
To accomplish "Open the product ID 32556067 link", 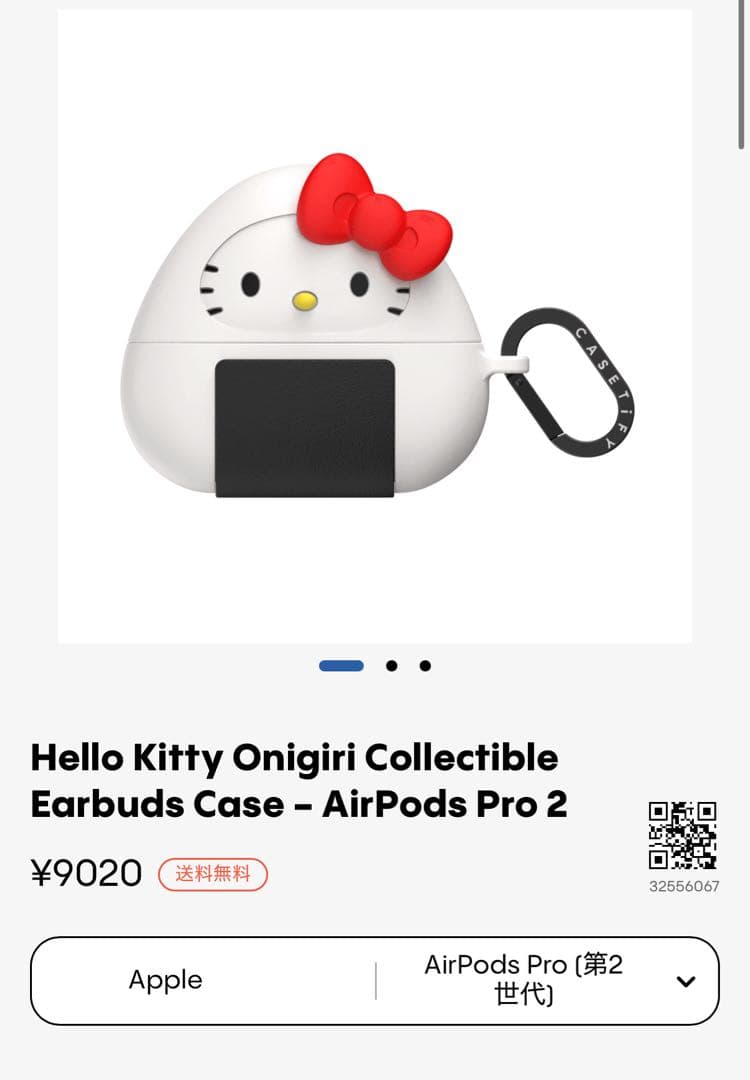I will [684, 886].
